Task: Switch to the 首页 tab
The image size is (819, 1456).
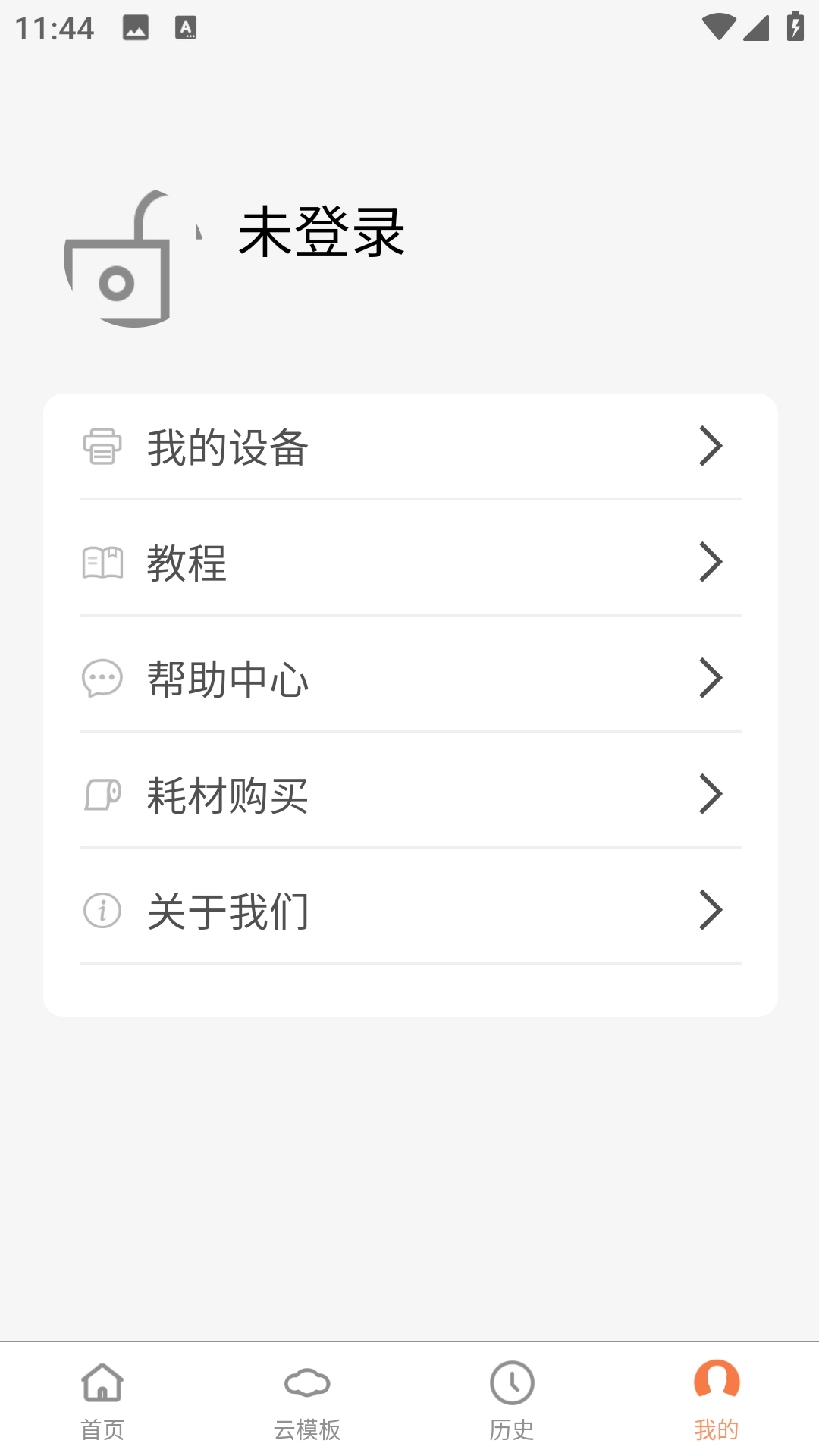Action: pyautogui.click(x=102, y=1407)
